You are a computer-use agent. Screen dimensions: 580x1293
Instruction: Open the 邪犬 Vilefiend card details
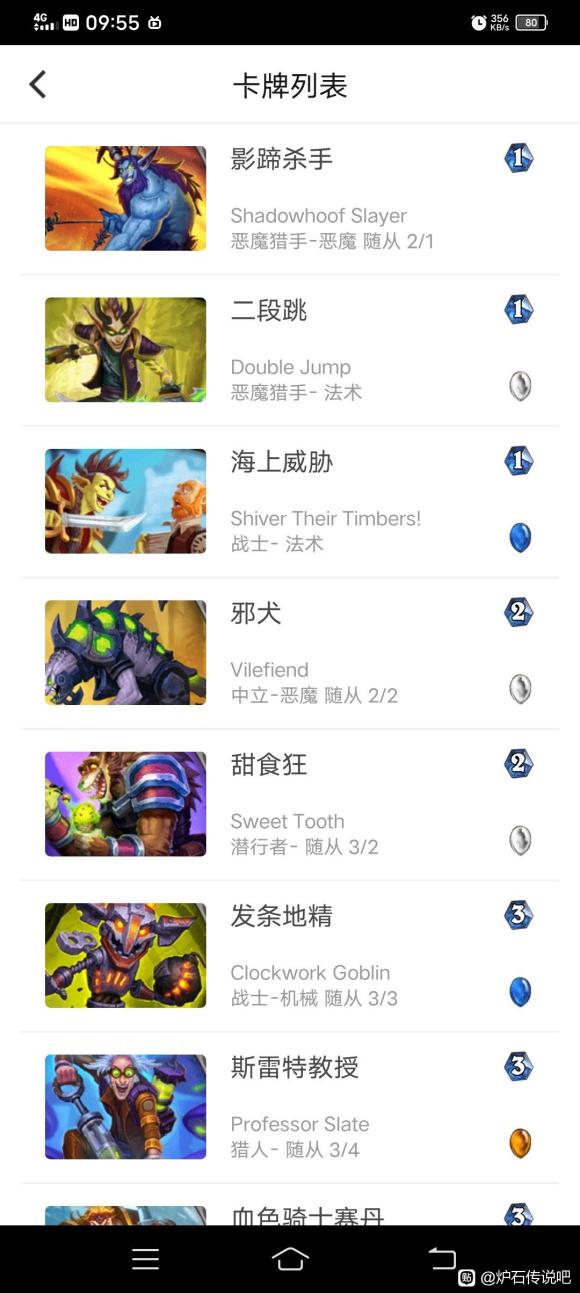(290, 653)
